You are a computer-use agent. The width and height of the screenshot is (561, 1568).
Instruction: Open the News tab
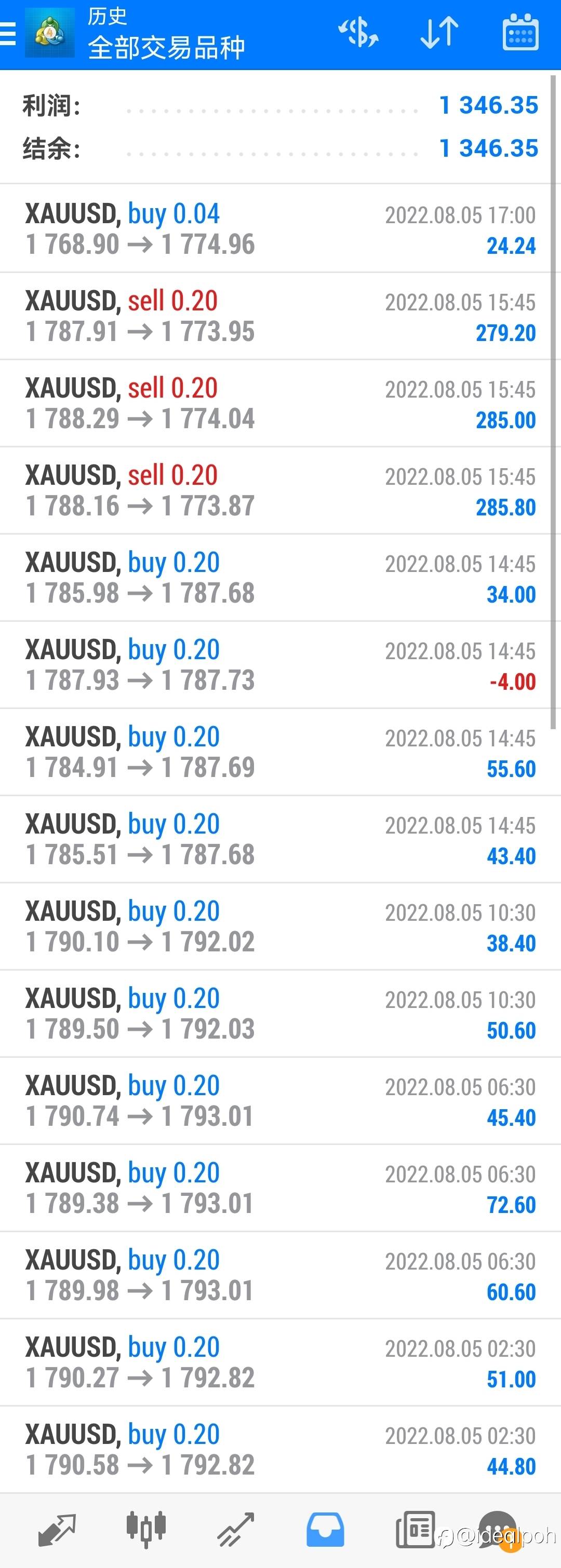point(415,1530)
